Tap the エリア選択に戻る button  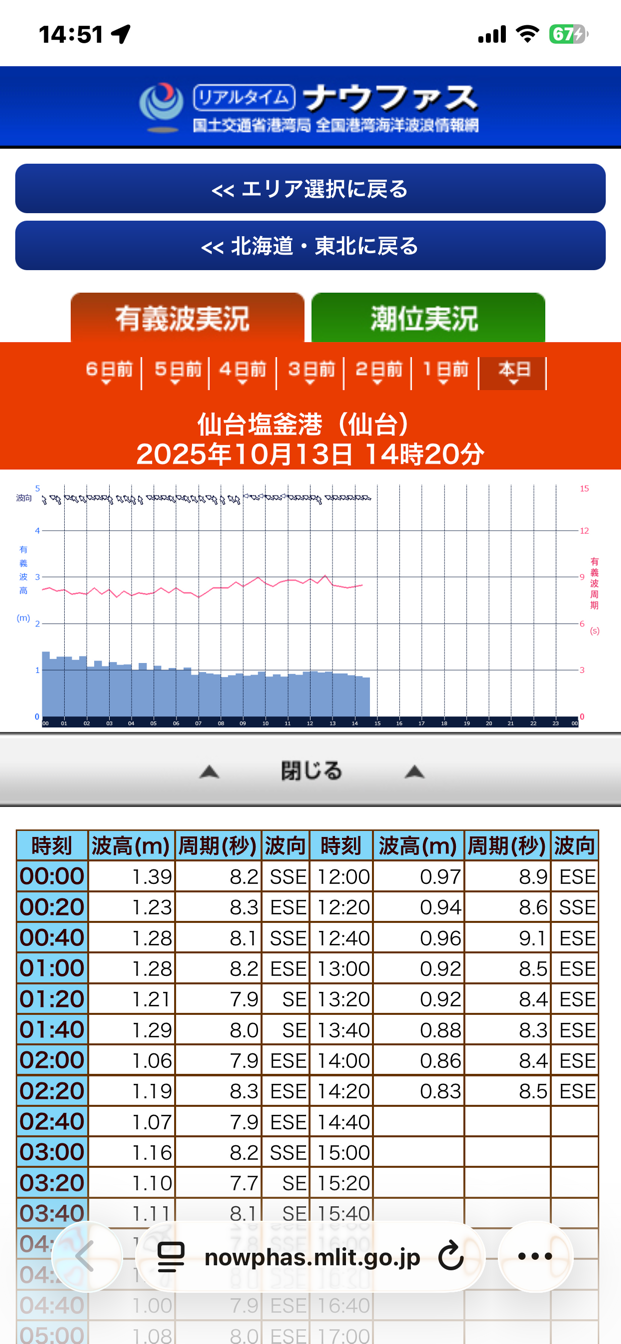tap(310, 189)
